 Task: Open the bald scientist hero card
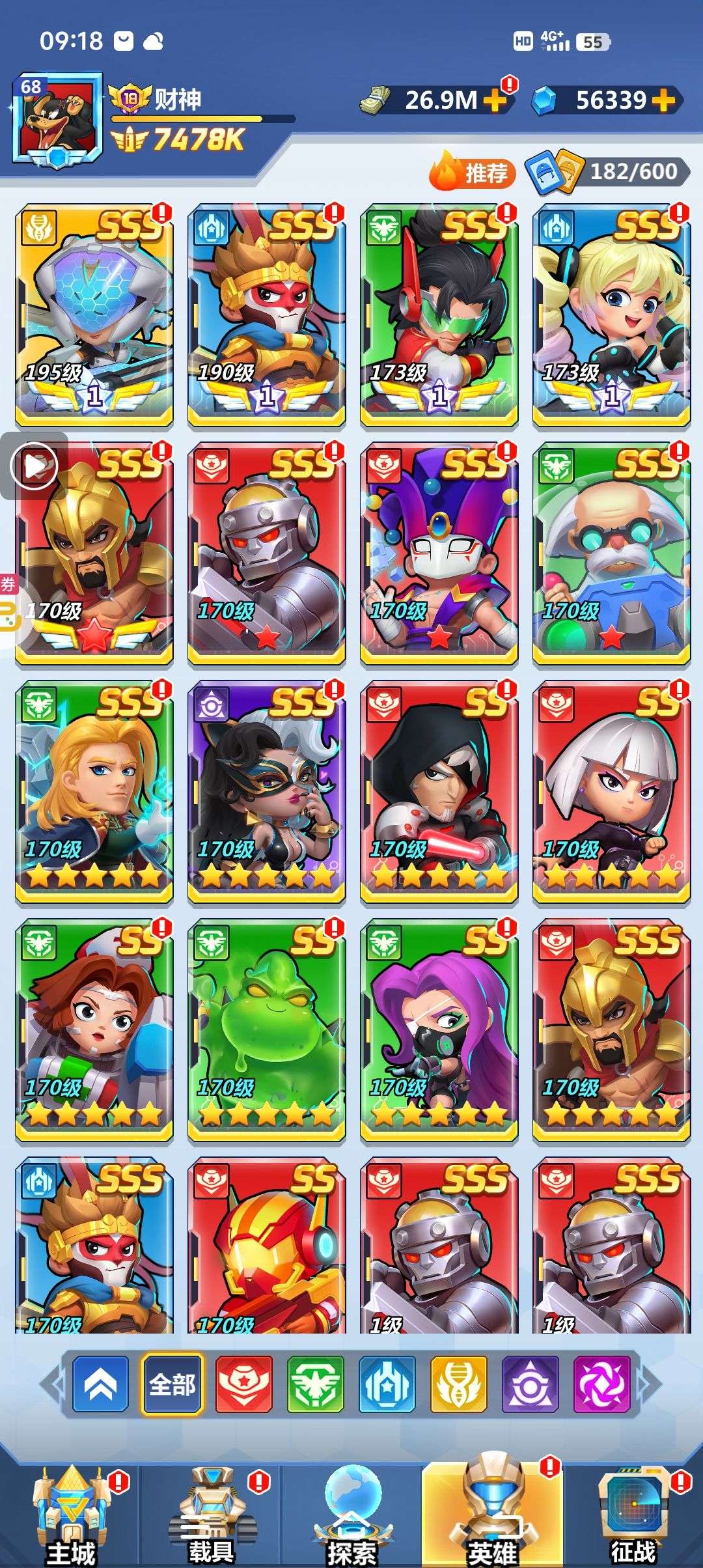click(612, 554)
